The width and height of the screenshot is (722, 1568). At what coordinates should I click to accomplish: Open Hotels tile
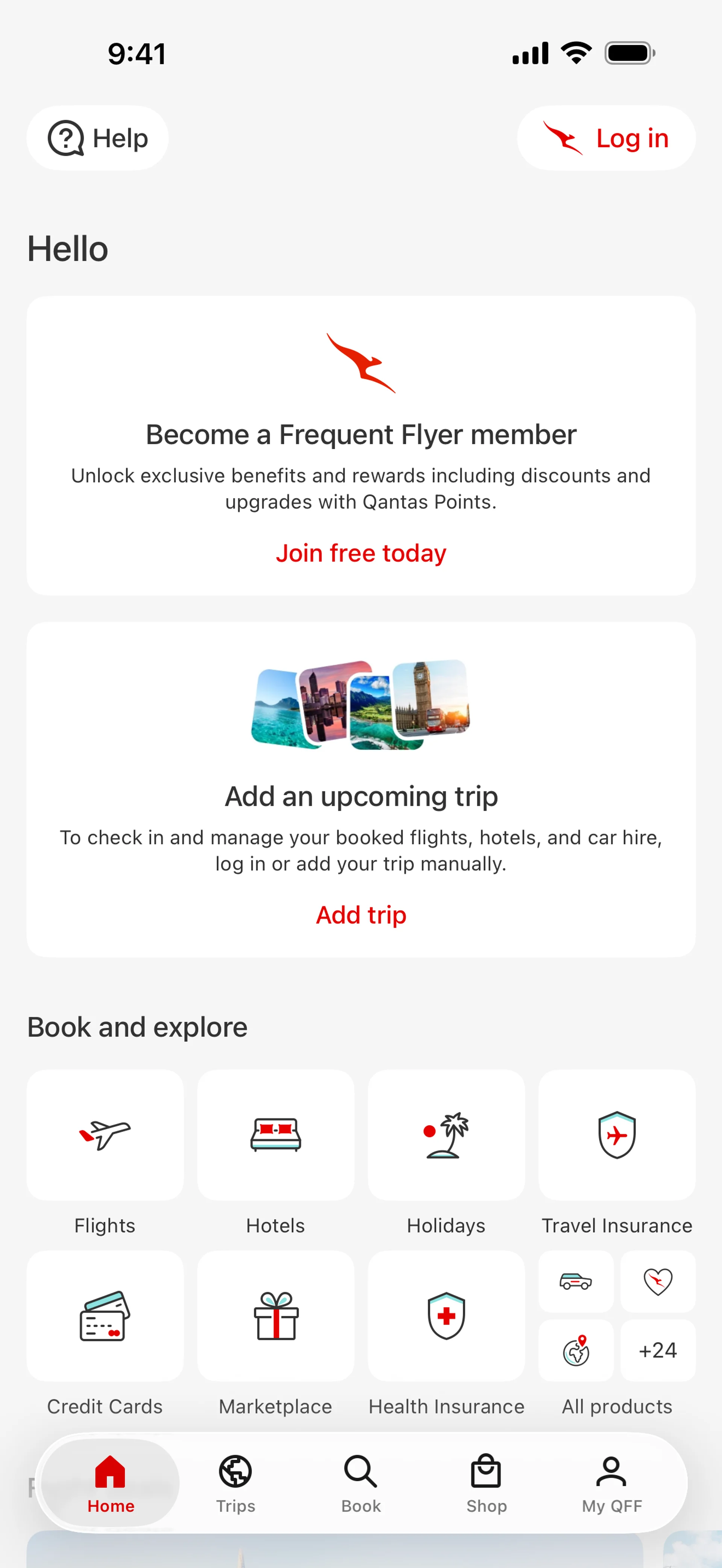click(x=275, y=1135)
